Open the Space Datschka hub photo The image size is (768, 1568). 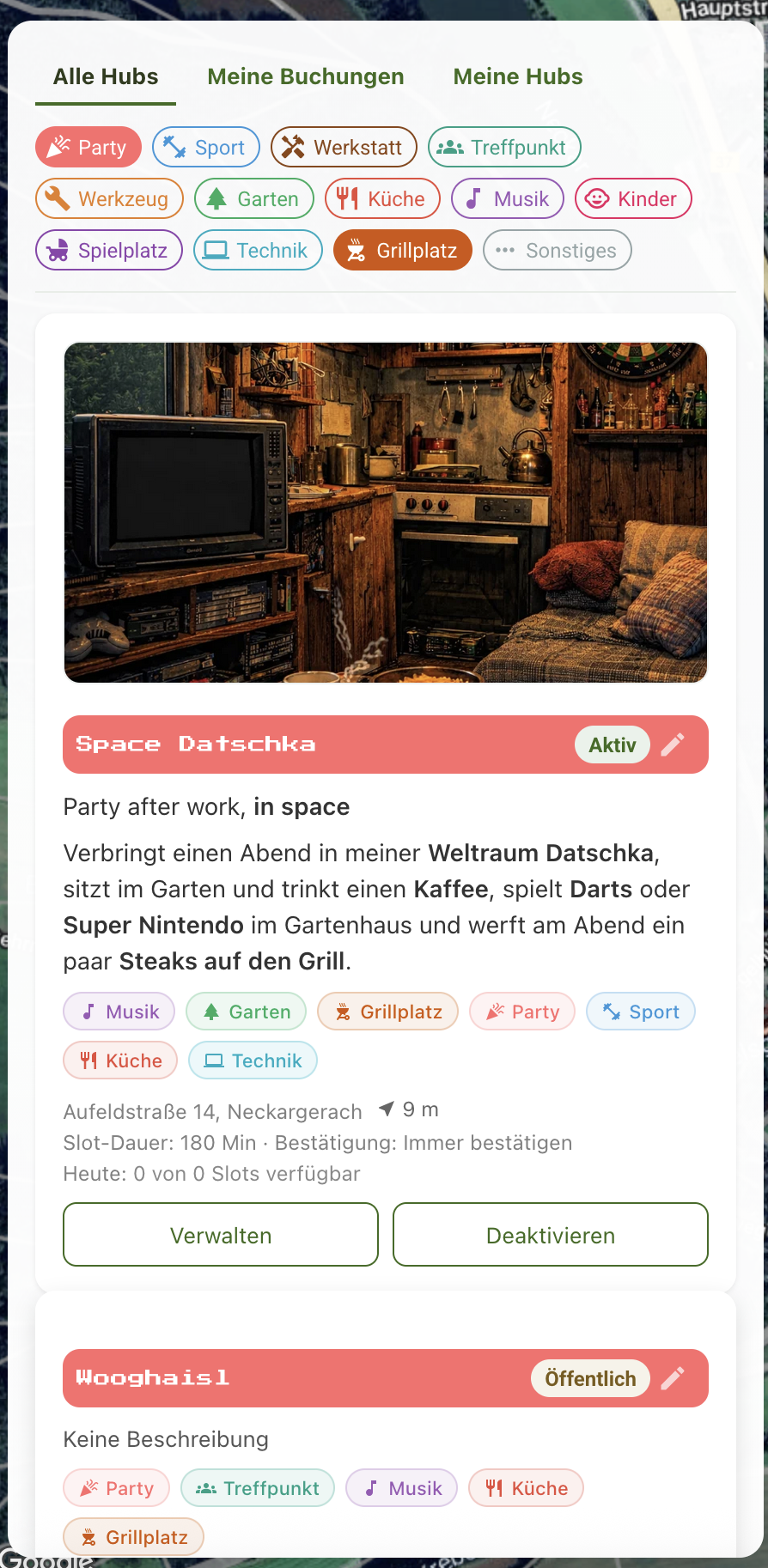pyautogui.click(x=386, y=513)
